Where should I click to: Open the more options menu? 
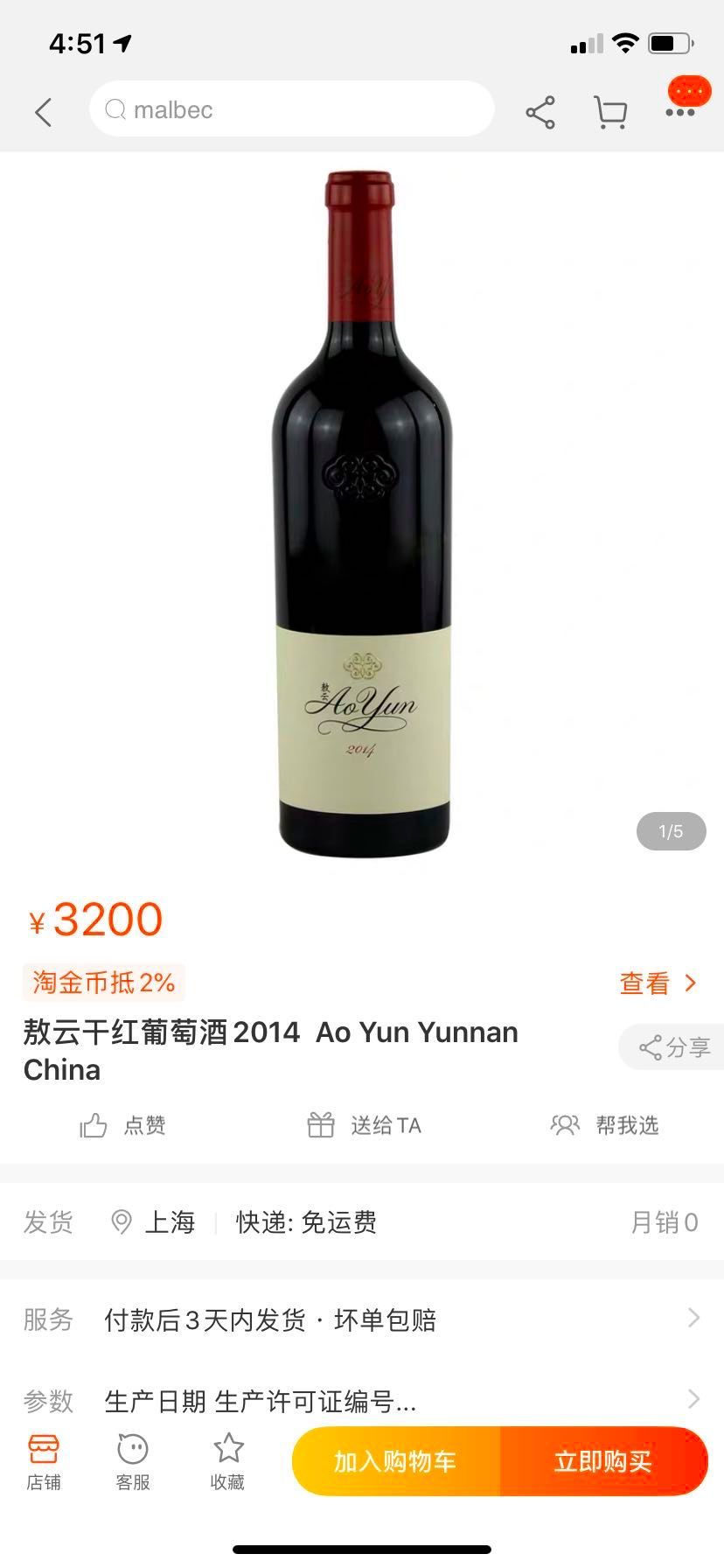680,111
